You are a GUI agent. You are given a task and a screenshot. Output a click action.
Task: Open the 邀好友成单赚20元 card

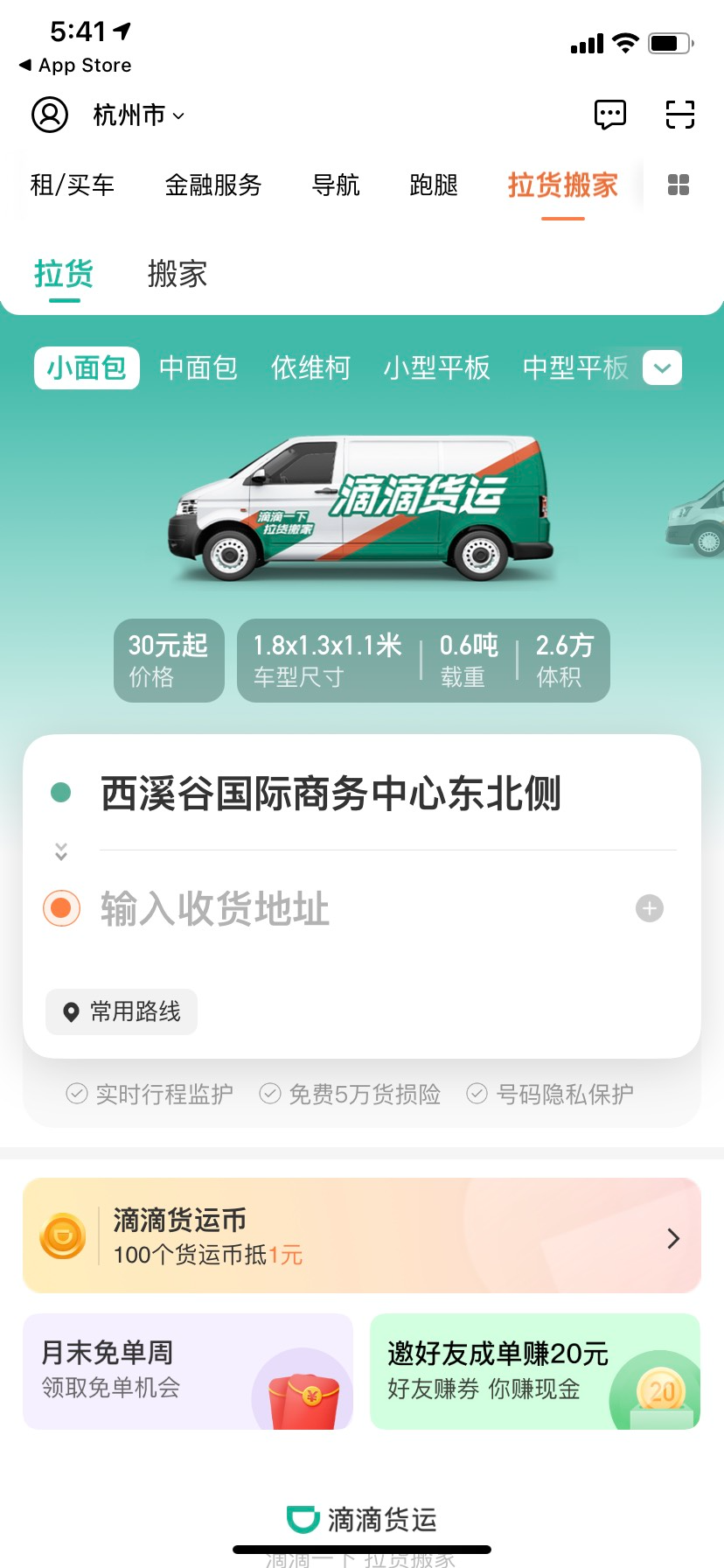click(535, 1371)
